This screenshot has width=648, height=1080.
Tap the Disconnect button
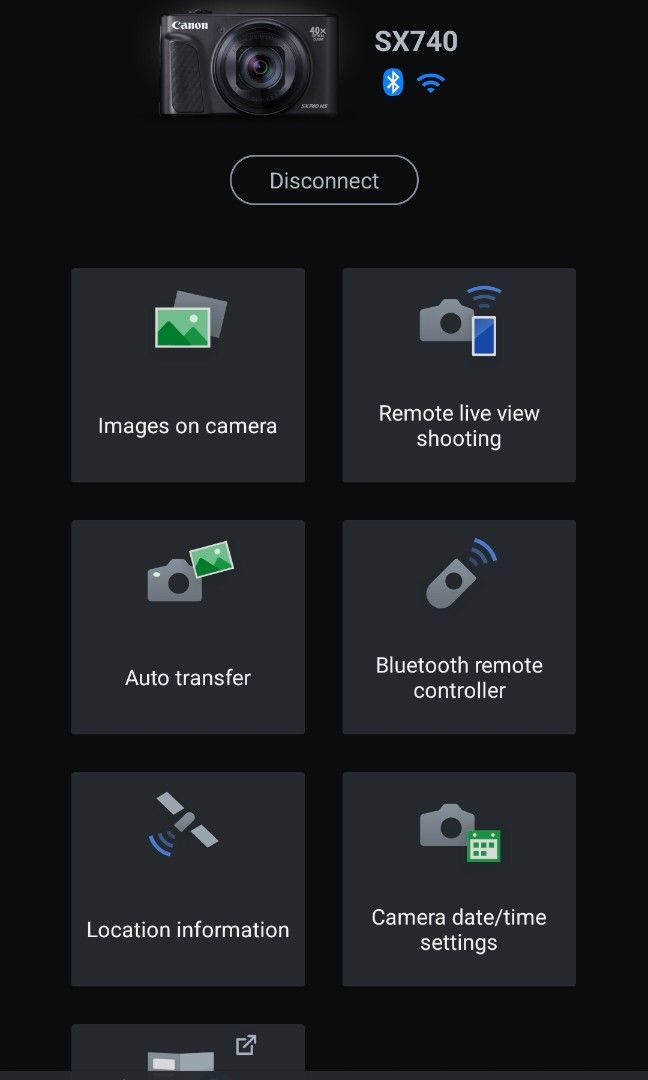point(324,180)
